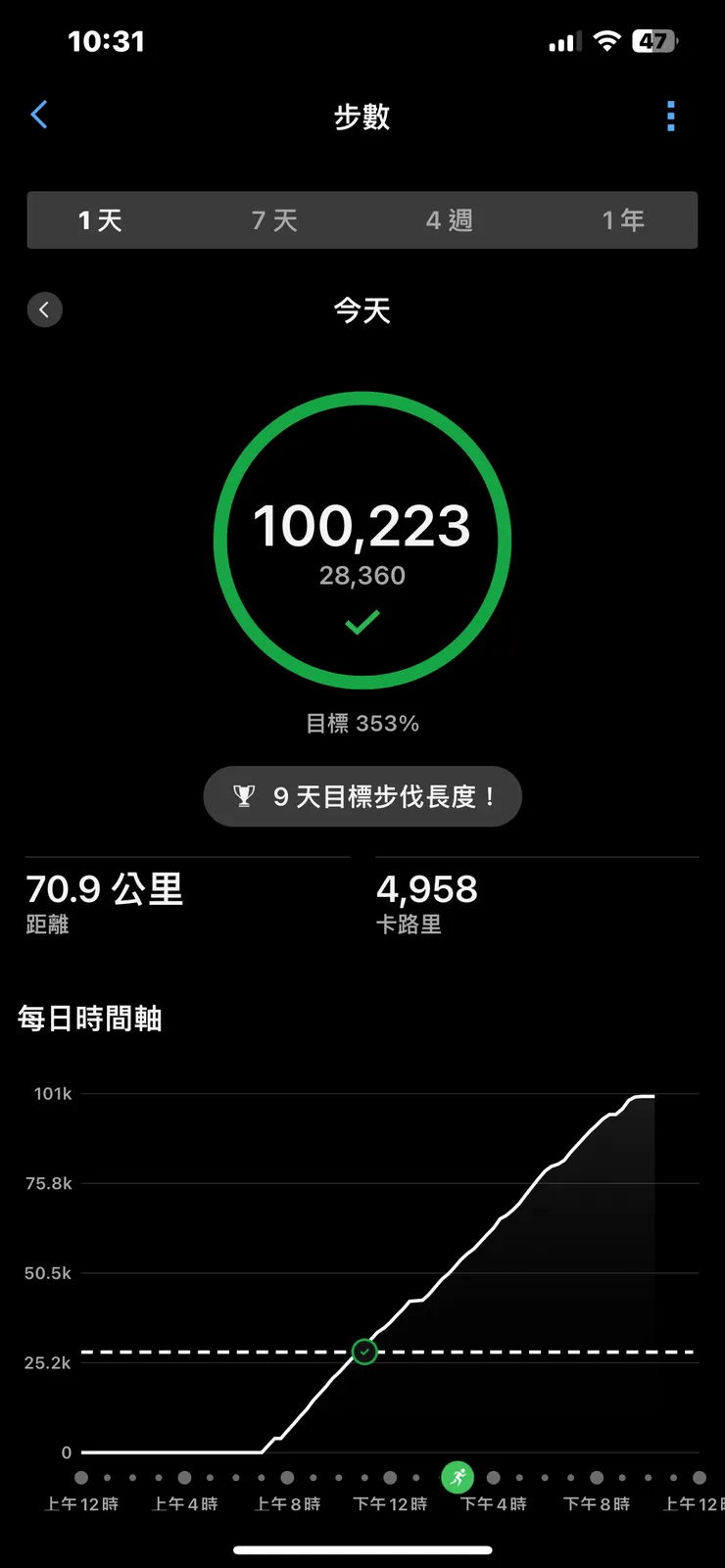The image size is (725, 1568).
Task: Select the green runner icon on the timeline
Action: (x=458, y=1478)
